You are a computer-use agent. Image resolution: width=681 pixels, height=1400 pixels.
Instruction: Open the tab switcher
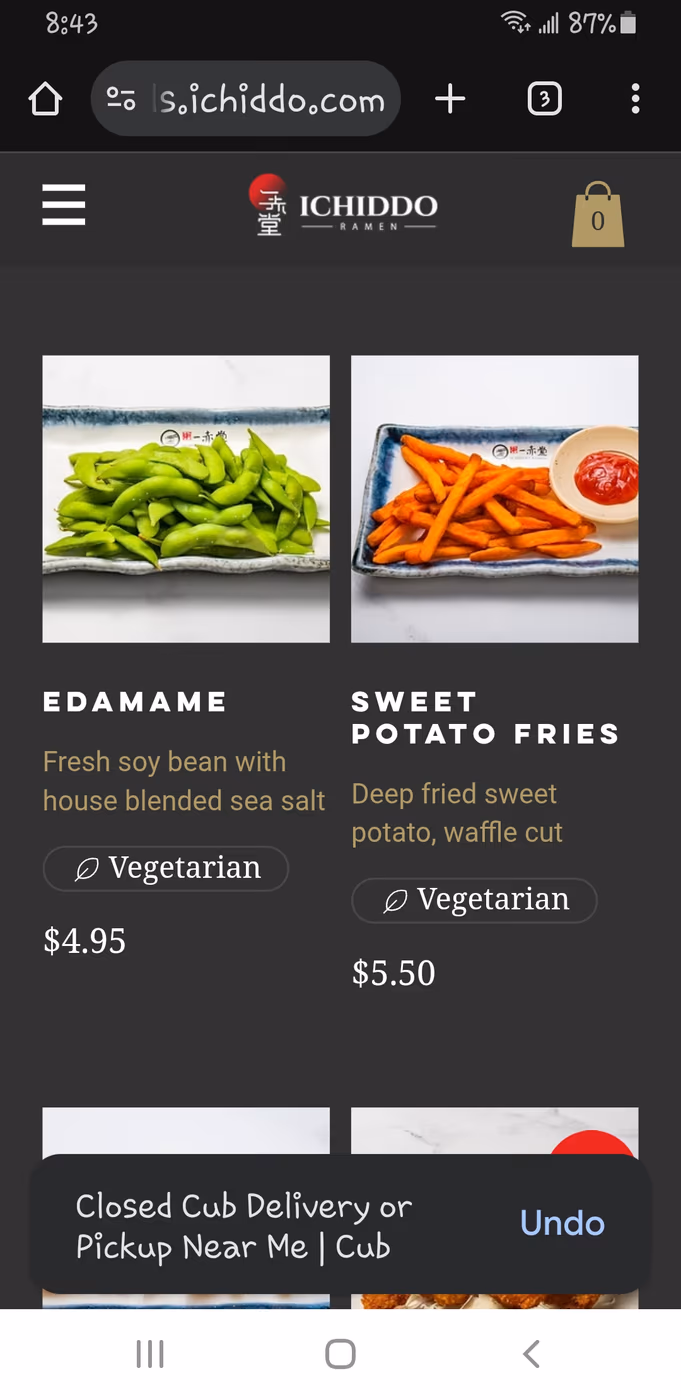tap(544, 99)
